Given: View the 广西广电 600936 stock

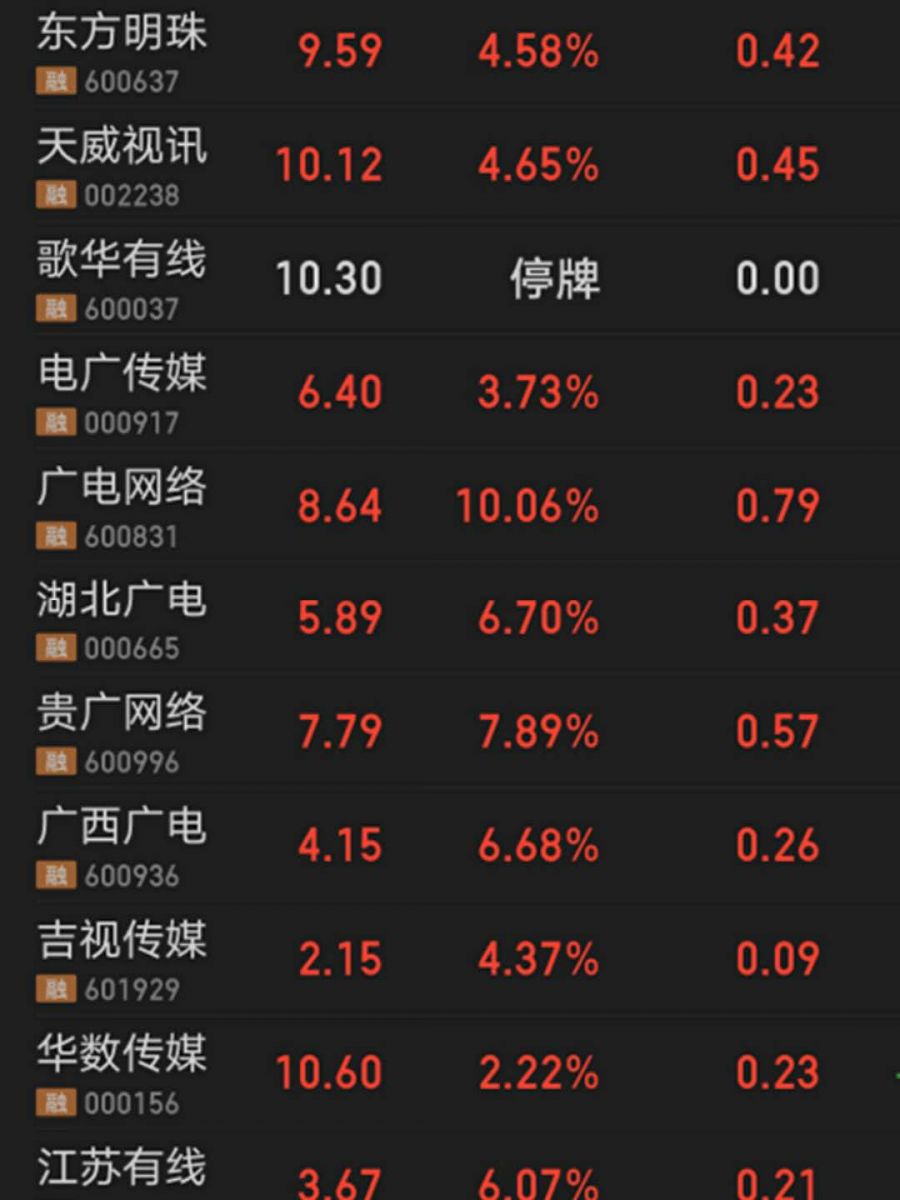Looking at the screenshot, I should point(450,844).
